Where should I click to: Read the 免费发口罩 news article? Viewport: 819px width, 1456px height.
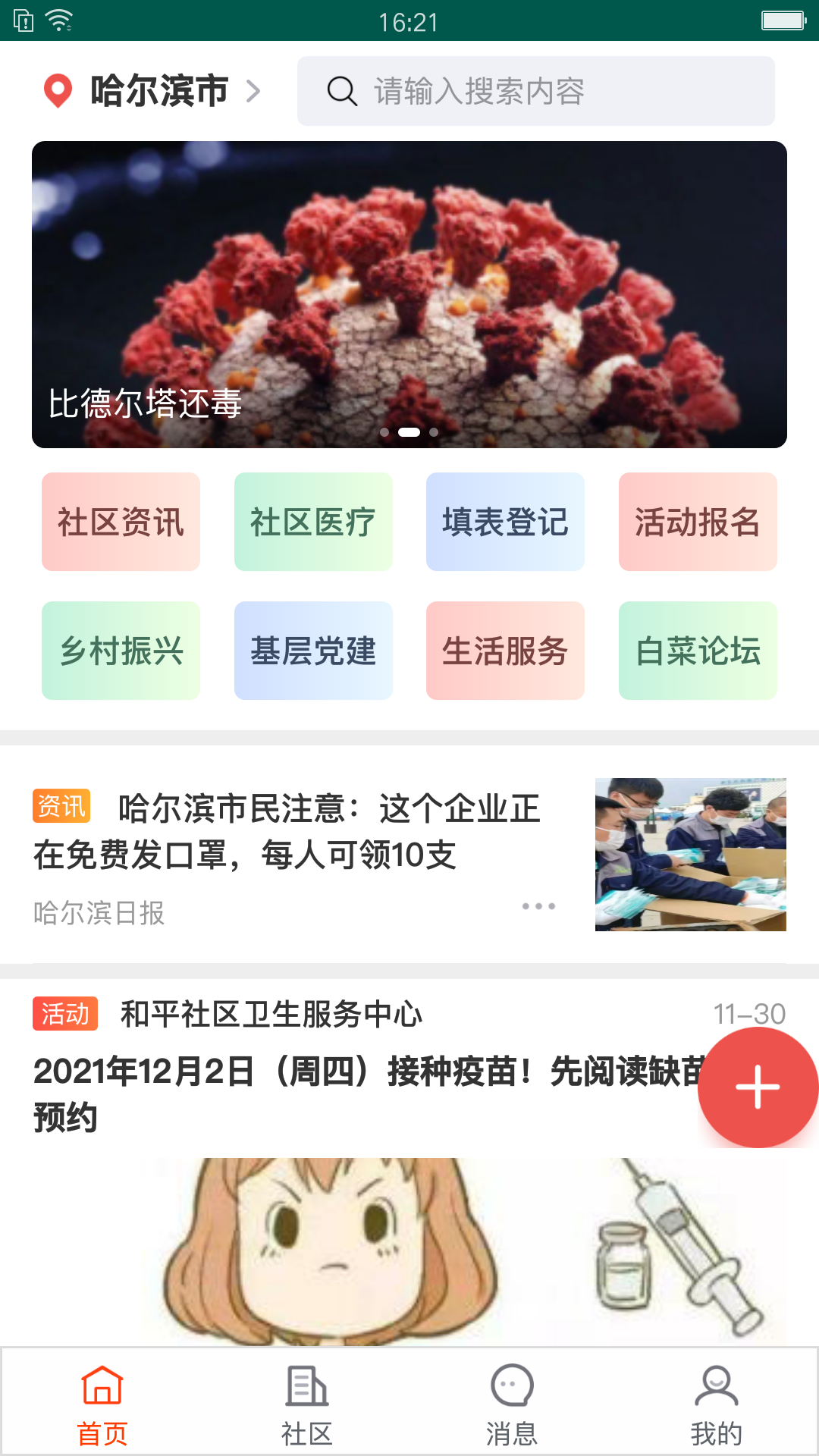tap(303, 832)
